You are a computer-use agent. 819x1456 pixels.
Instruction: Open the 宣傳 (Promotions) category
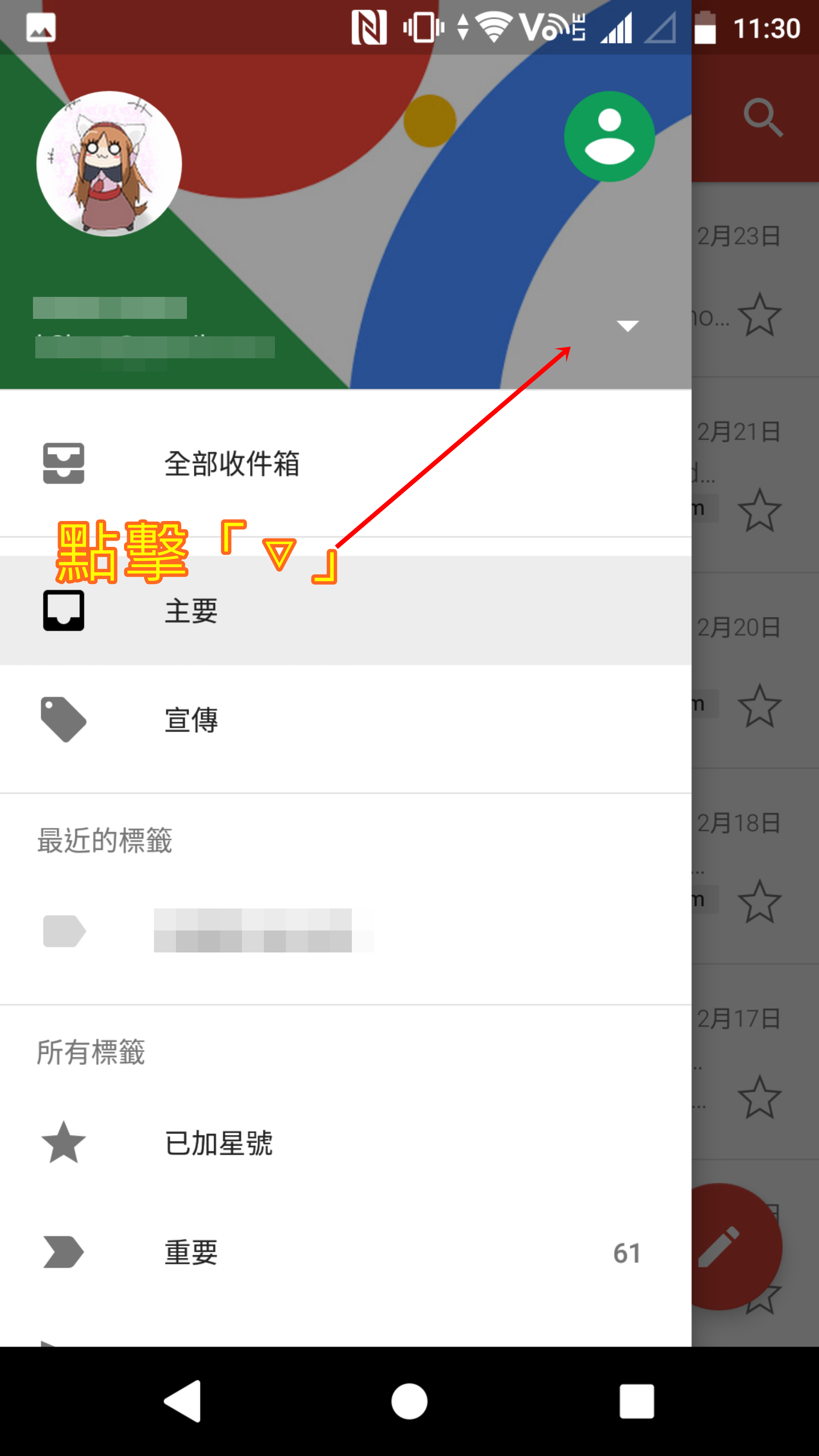pyautogui.click(x=191, y=720)
